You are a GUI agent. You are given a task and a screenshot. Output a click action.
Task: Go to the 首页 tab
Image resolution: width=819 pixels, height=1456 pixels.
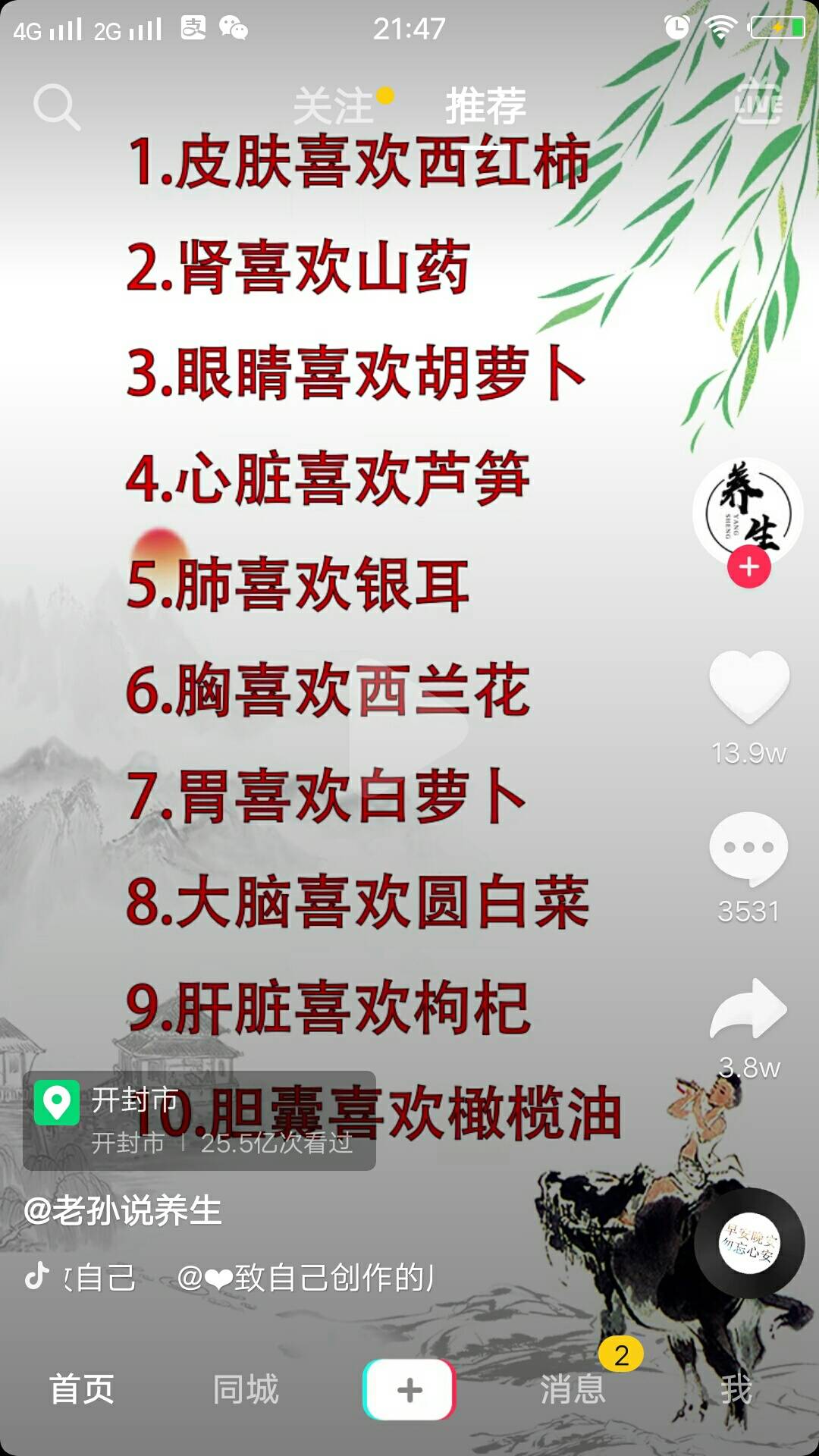[x=82, y=1389]
